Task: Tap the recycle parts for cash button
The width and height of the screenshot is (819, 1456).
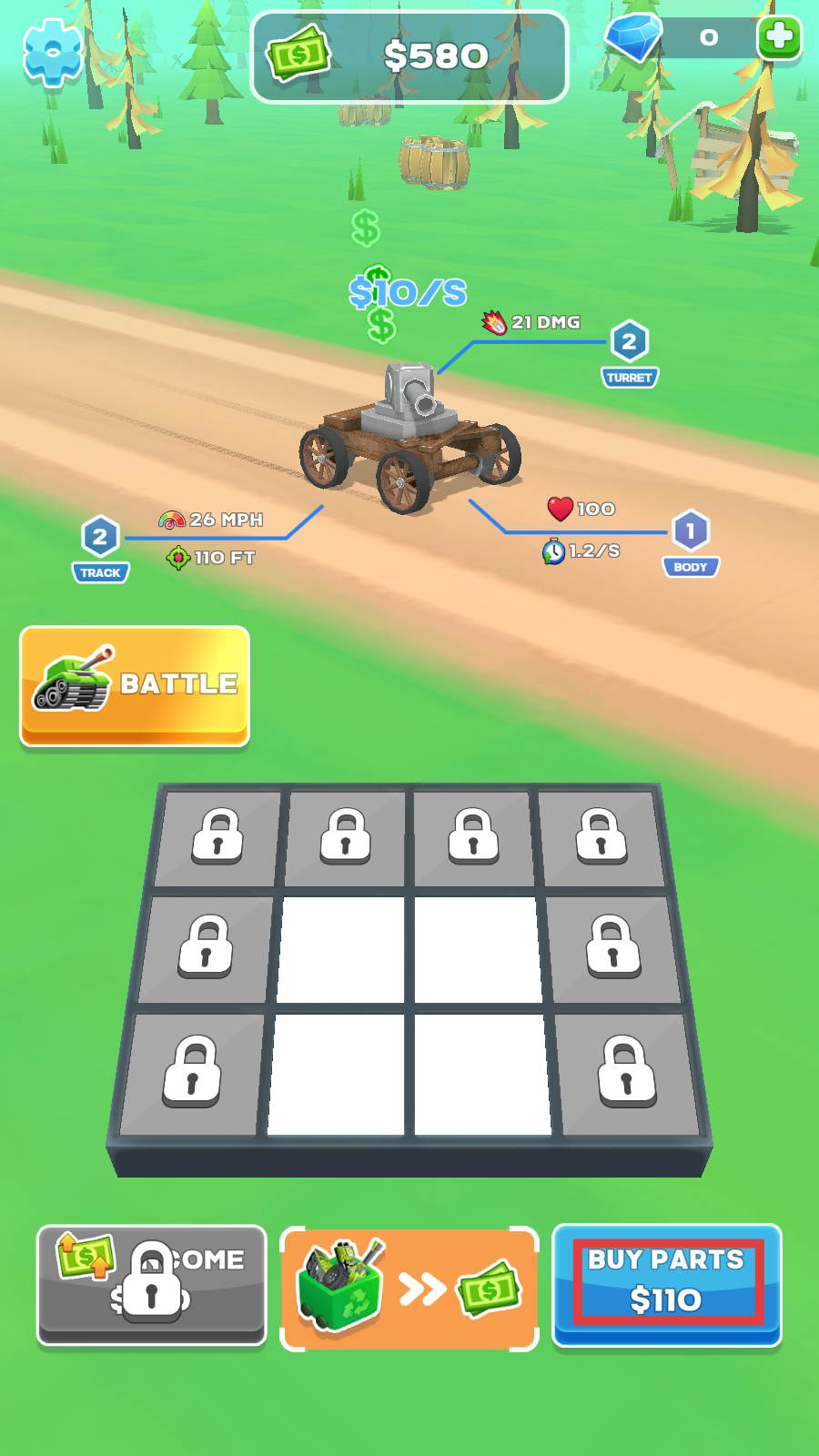Action: [409, 1289]
